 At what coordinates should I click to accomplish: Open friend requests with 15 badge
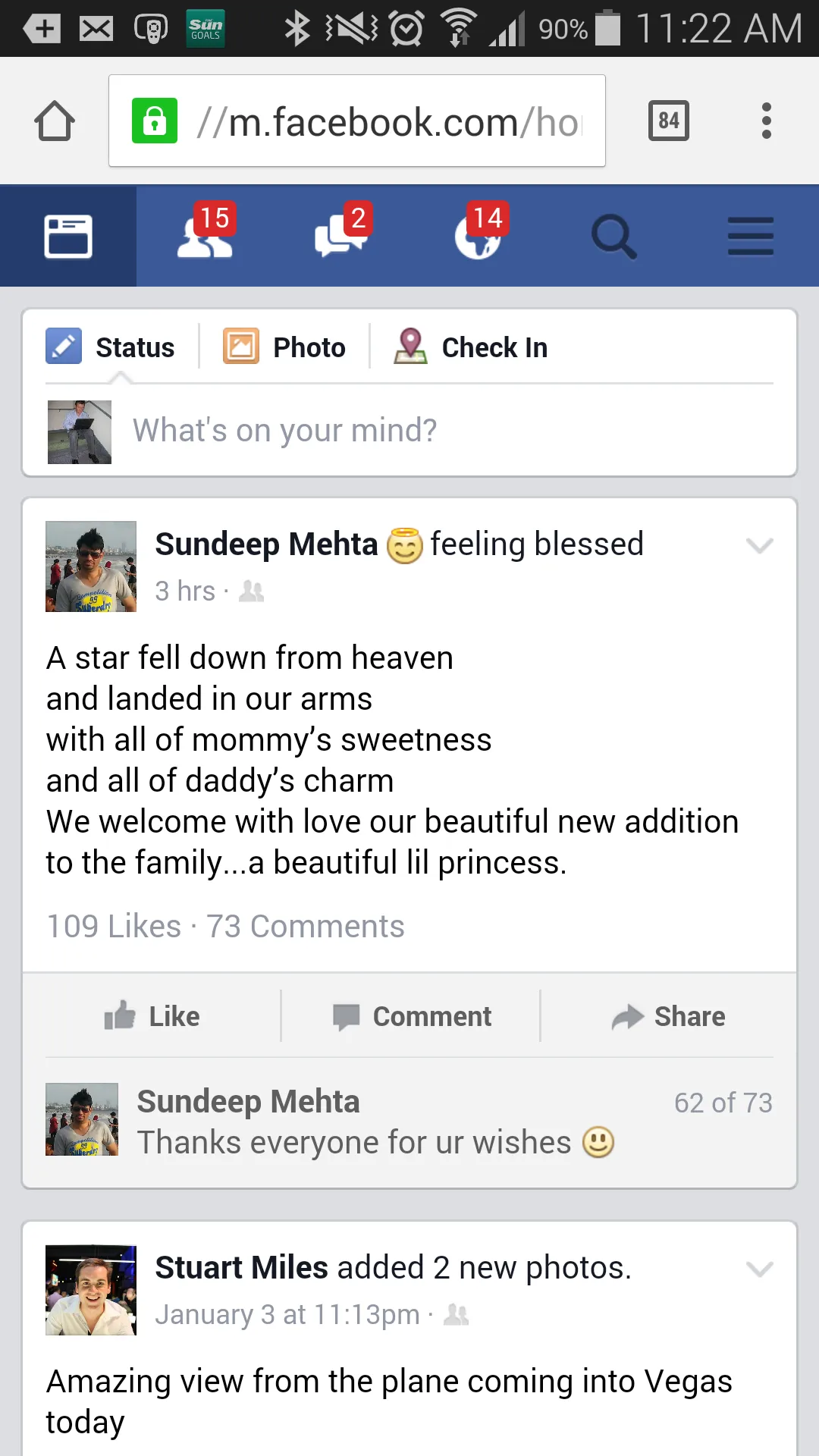point(205,237)
